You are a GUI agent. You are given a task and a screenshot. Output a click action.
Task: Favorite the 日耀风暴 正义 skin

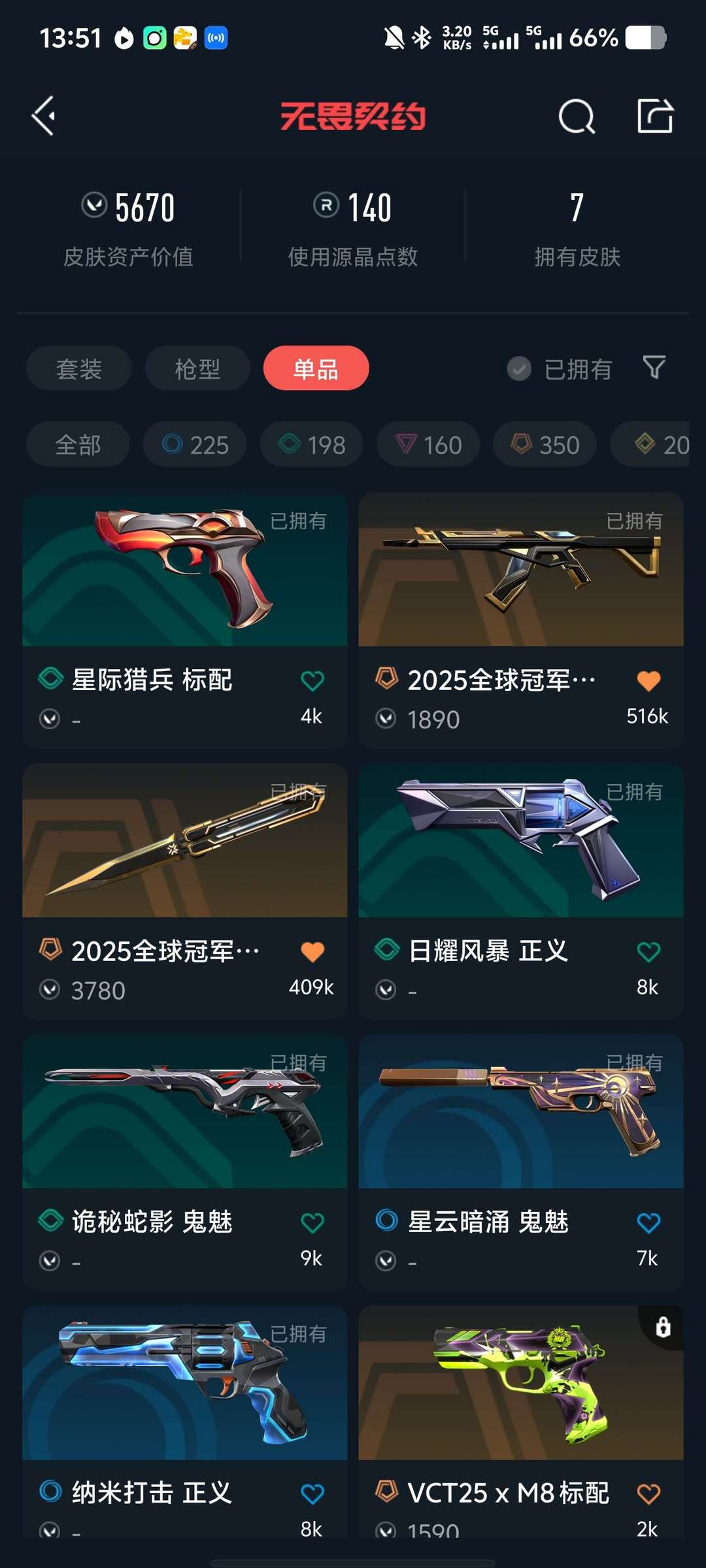coord(649,951)
